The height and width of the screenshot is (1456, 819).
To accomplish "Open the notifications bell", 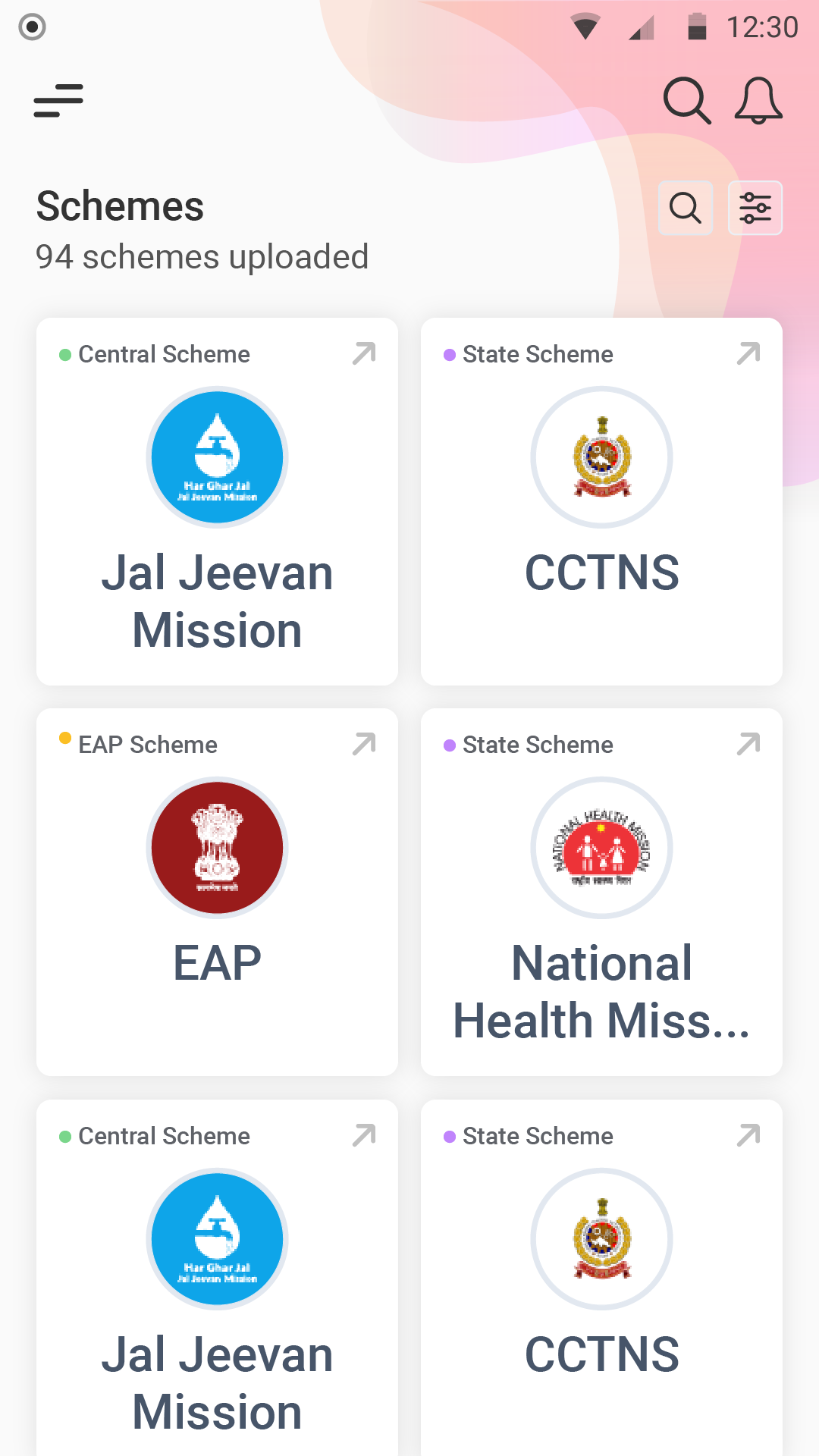I will 758,100.
